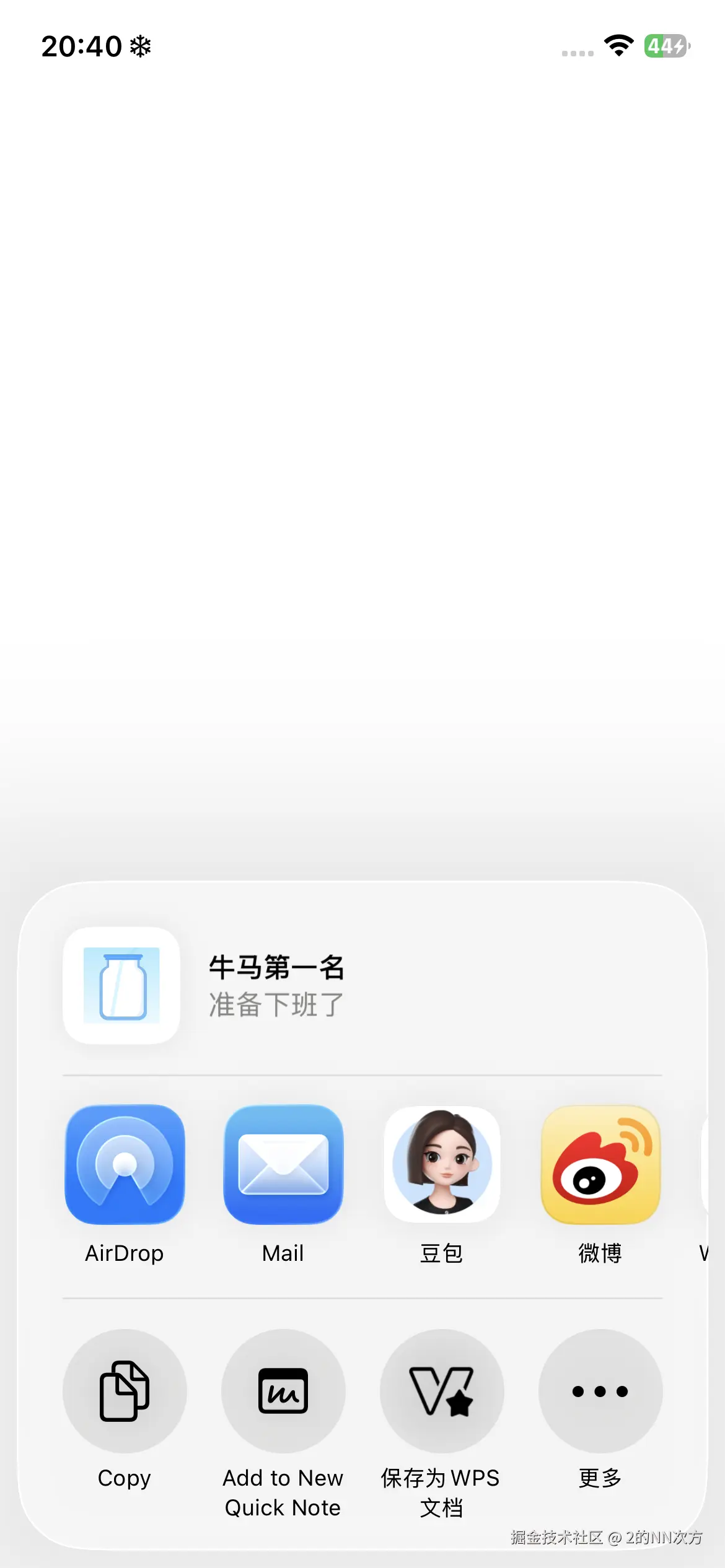Copy the shared content
Screen dimensions: 725x1568
point(125,1391)
